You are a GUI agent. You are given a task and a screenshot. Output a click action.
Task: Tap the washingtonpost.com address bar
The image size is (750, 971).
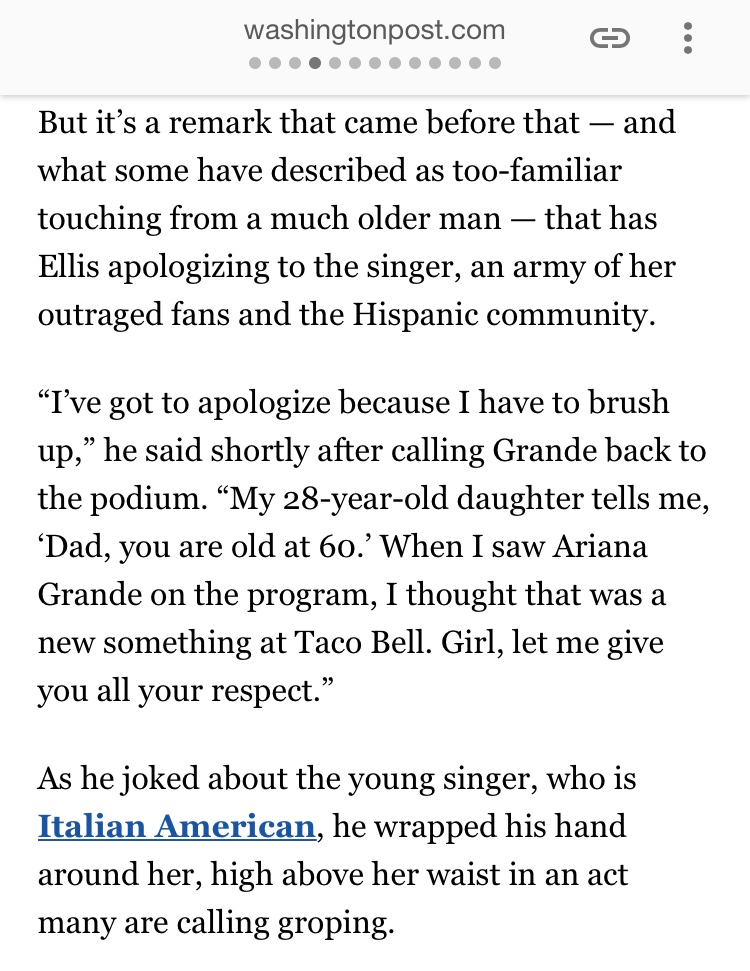[x=374, y=31]
